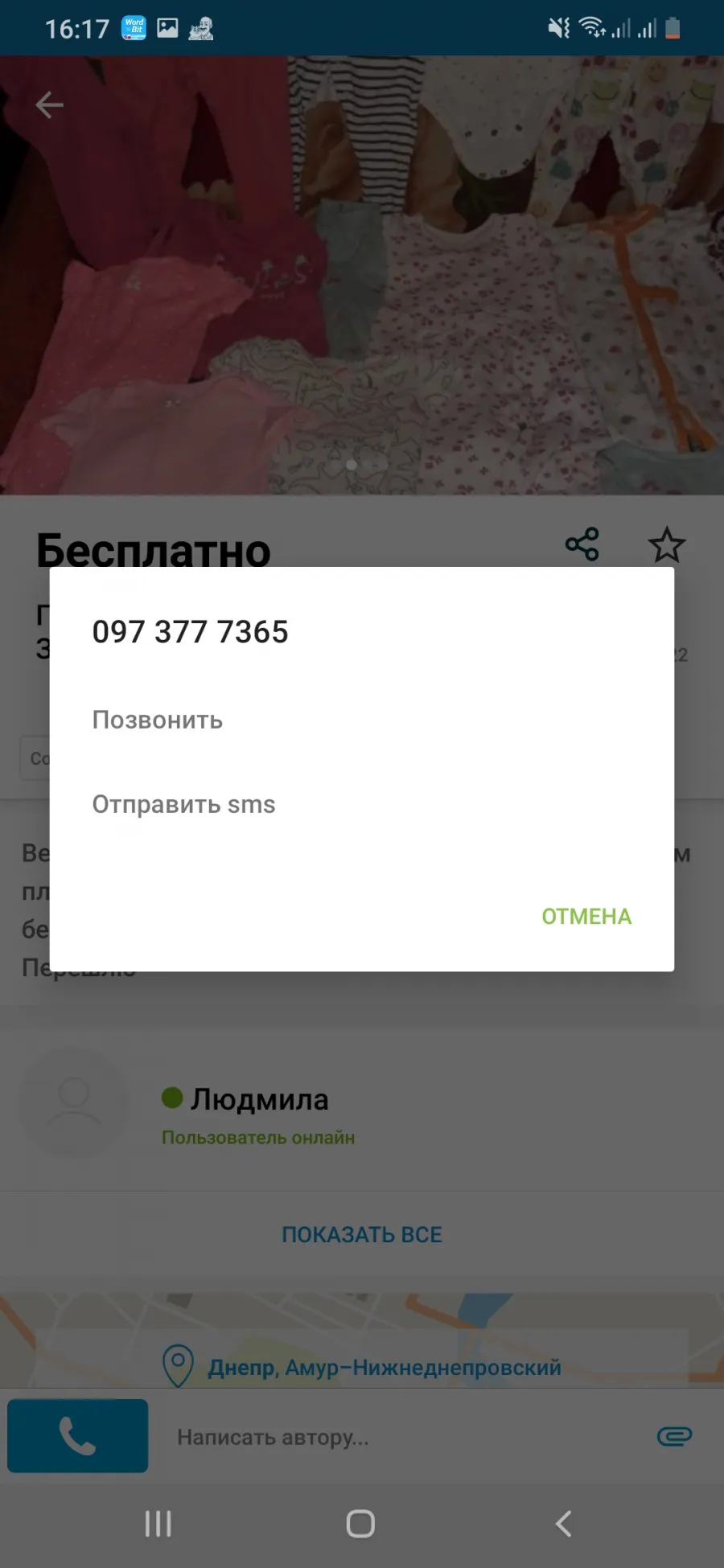Viewport: 724px width, 1568px height.
Task: Tap the system back button
Action: [x=564, y=1523]
